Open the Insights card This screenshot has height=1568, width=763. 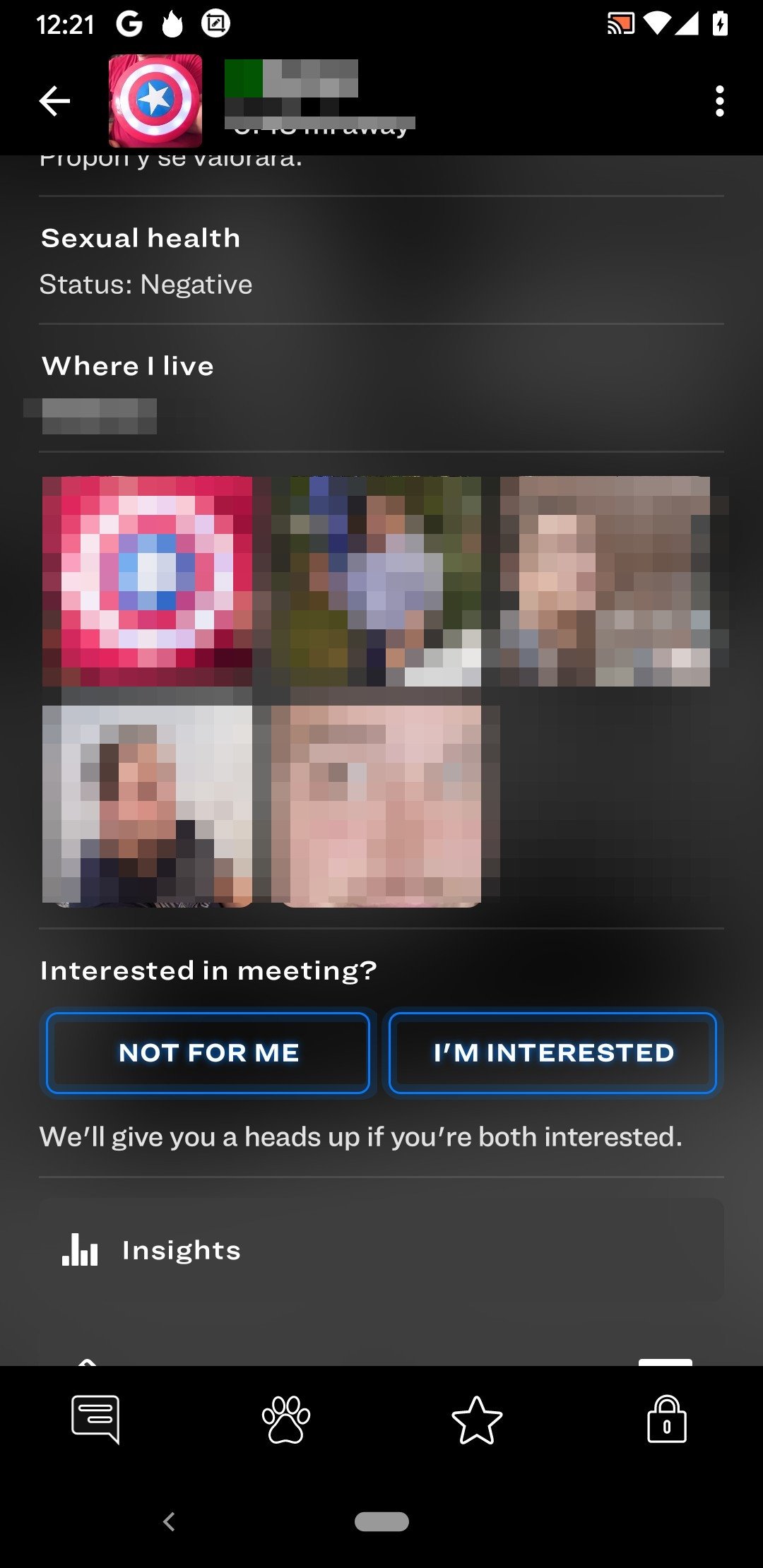point(381,1250)
